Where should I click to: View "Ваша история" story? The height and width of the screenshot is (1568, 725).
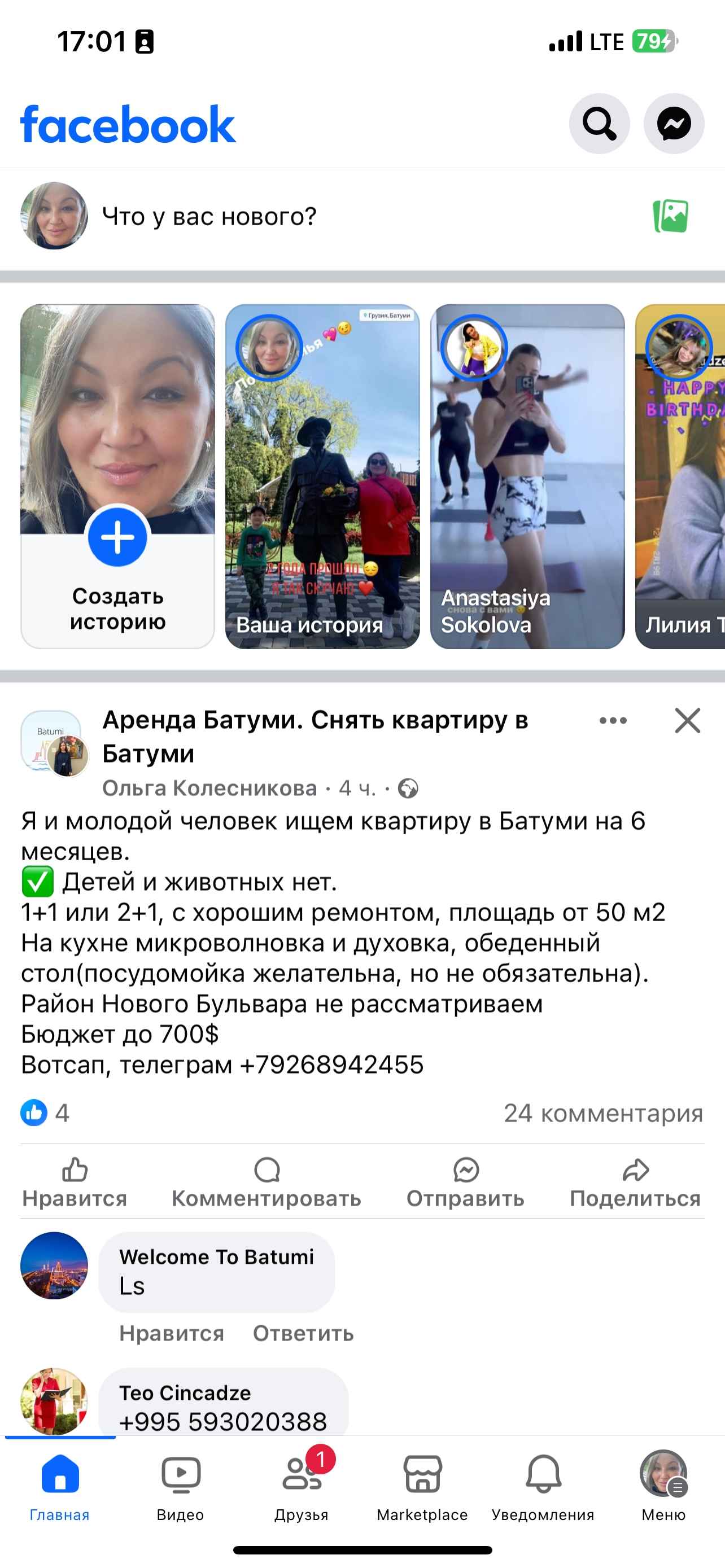[322, 476]
